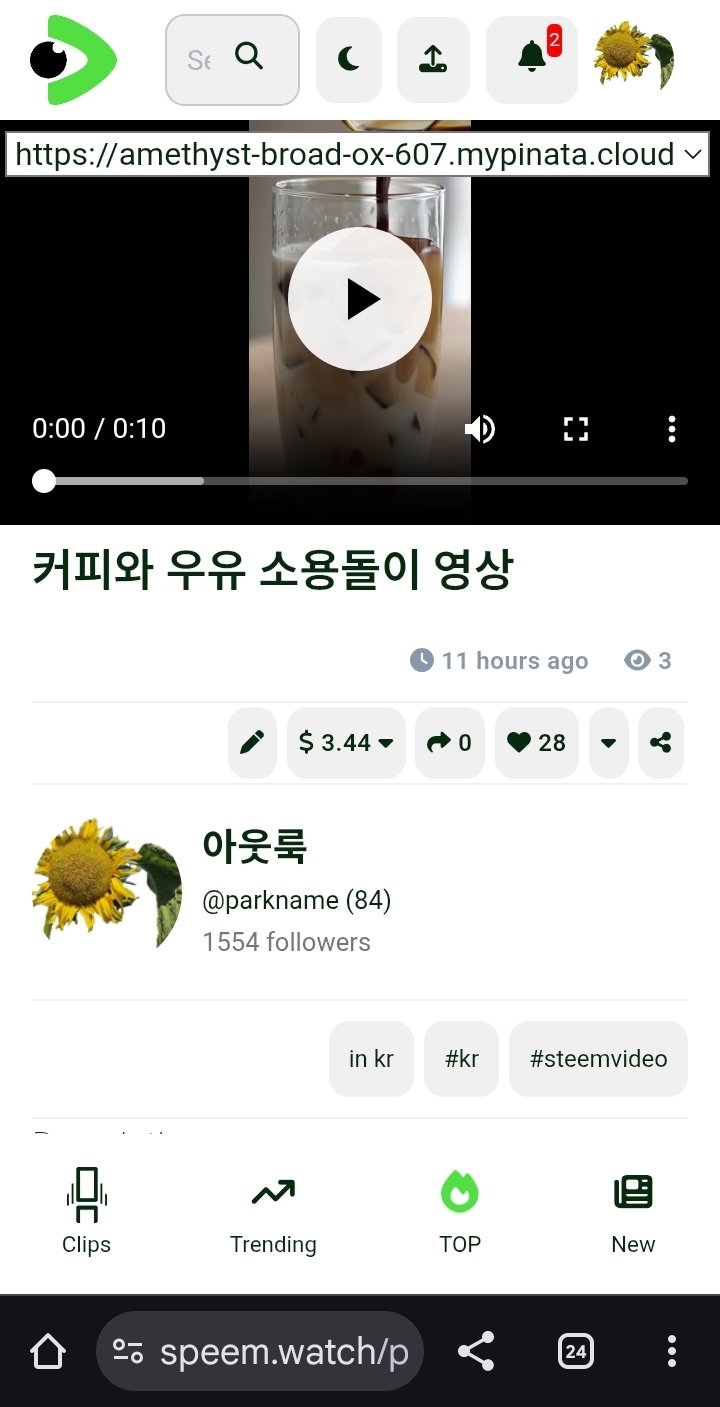Open the upload button in the header
This screenshot has width=720, height=1407.
pos(433,59)
